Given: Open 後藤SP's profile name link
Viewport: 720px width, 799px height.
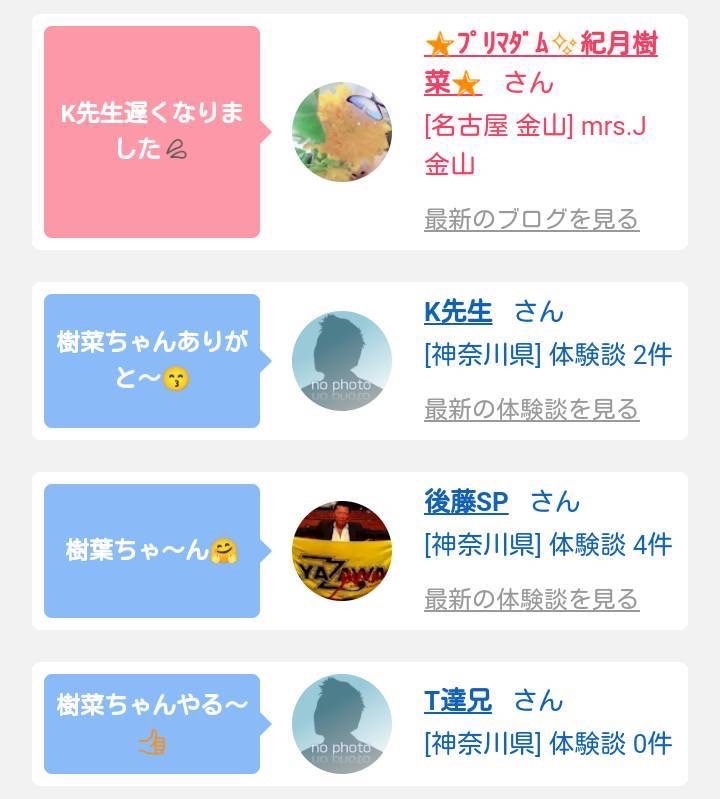Looking at the screenshot, I should click(466, 502).
